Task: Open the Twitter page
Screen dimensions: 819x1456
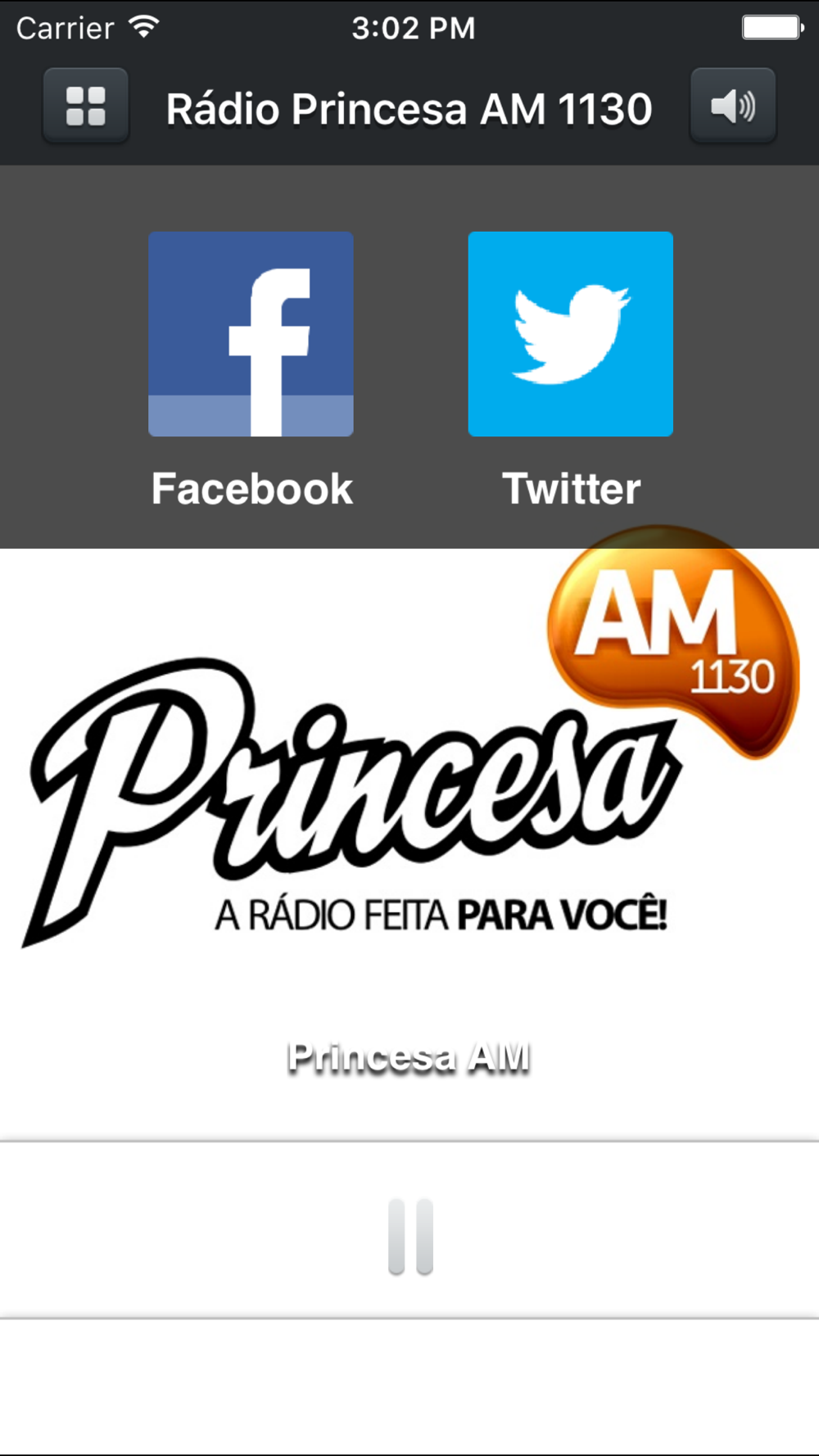Action: pyautogui.click(x=571, y=334)
